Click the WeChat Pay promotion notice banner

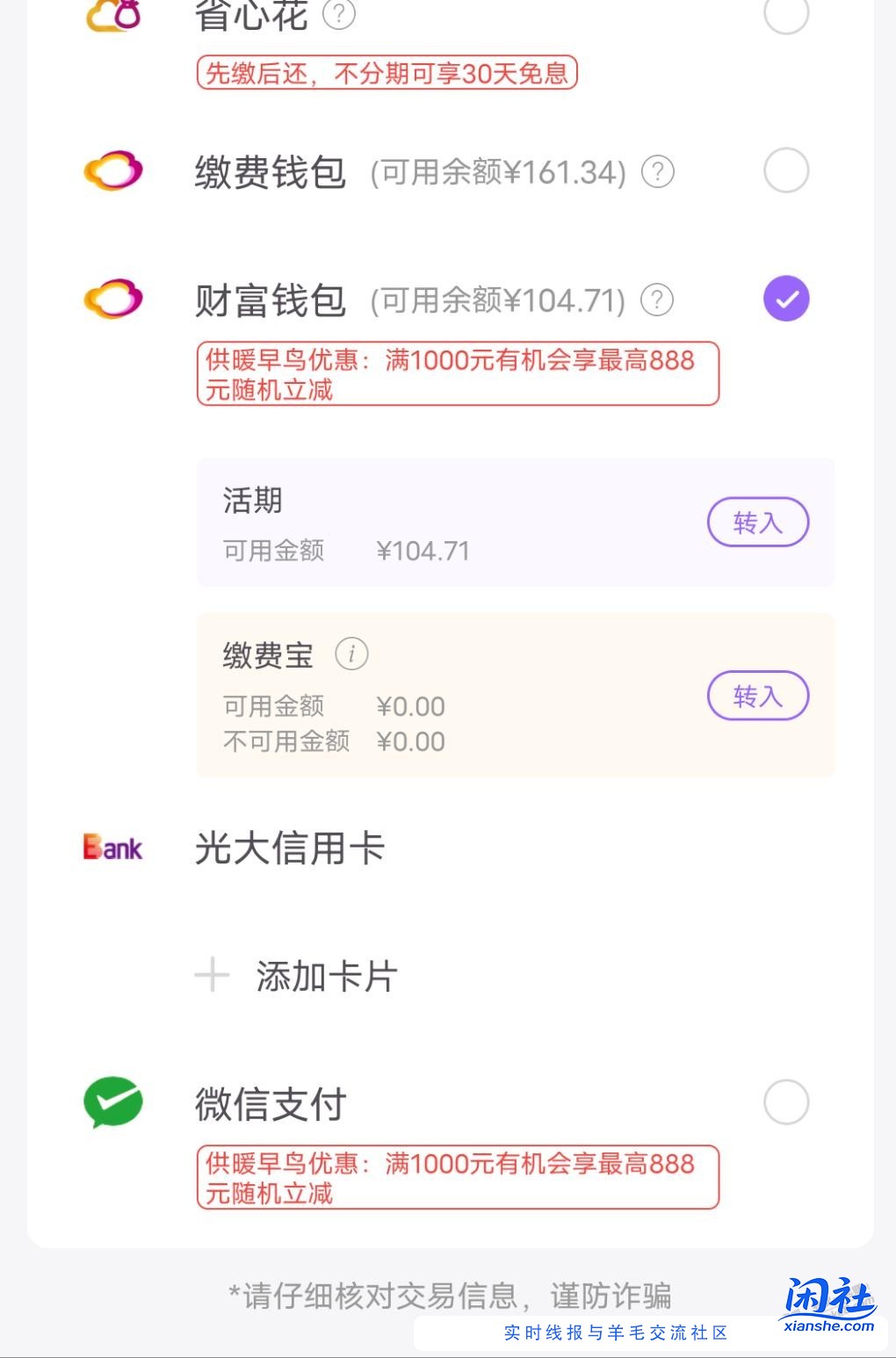coord(456,1176)
